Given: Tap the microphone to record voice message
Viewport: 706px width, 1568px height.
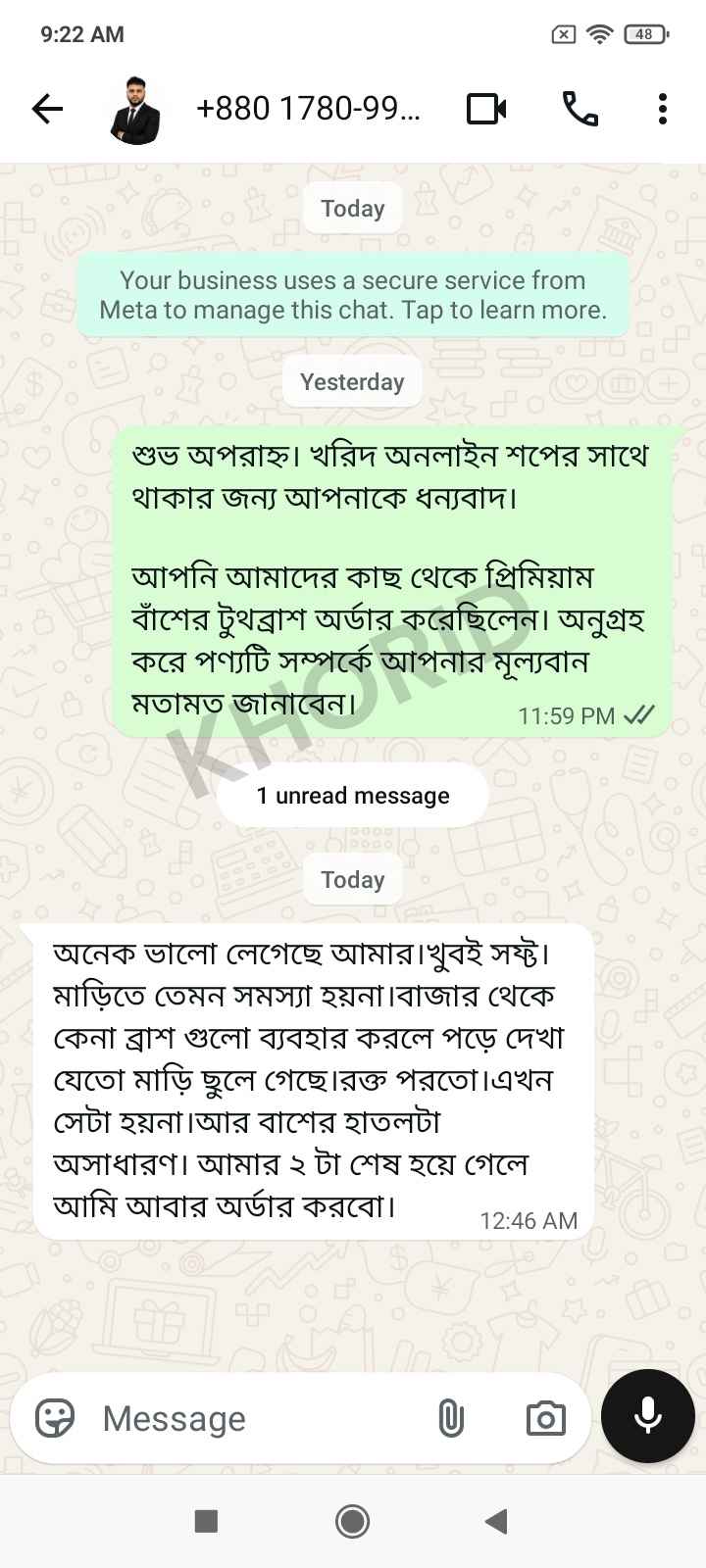Looking at the screenshot, I should click(x=647, y=1417).
